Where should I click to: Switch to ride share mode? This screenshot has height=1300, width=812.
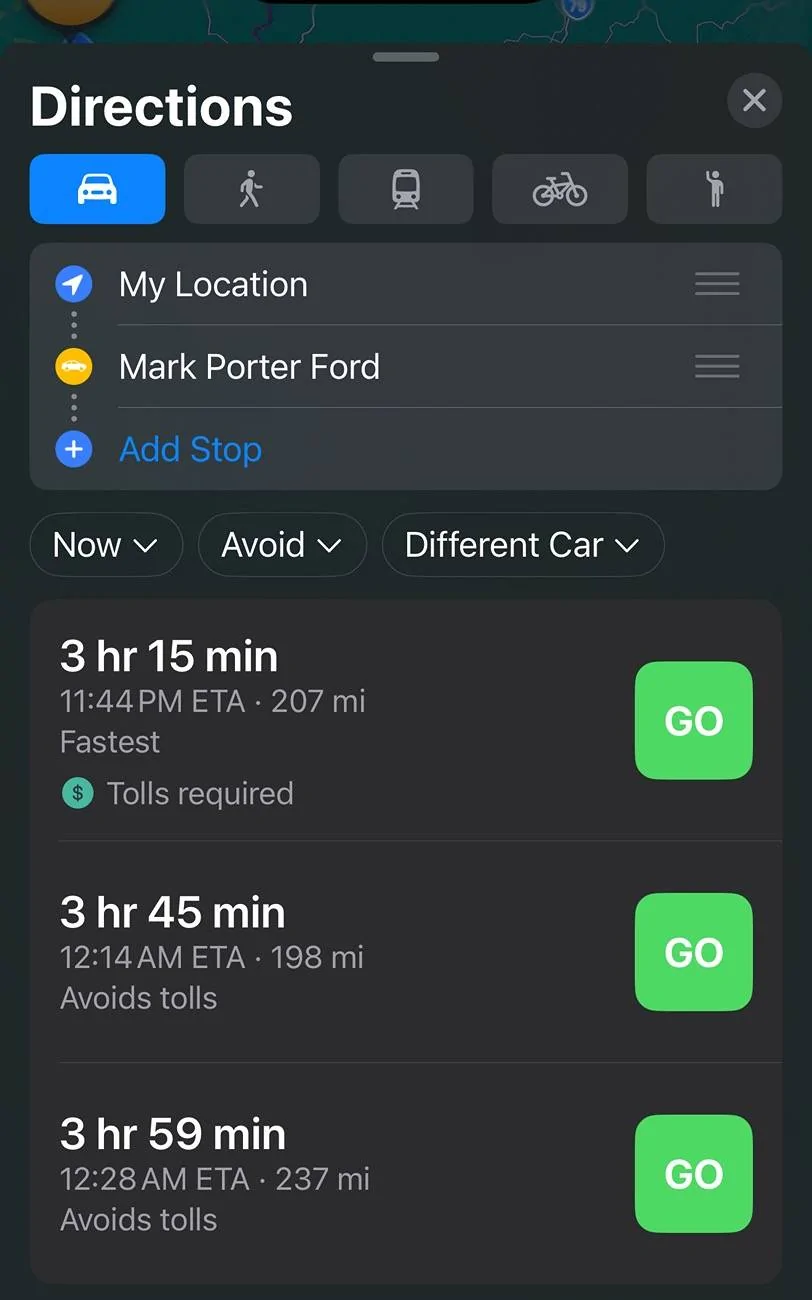coord(713,189)
